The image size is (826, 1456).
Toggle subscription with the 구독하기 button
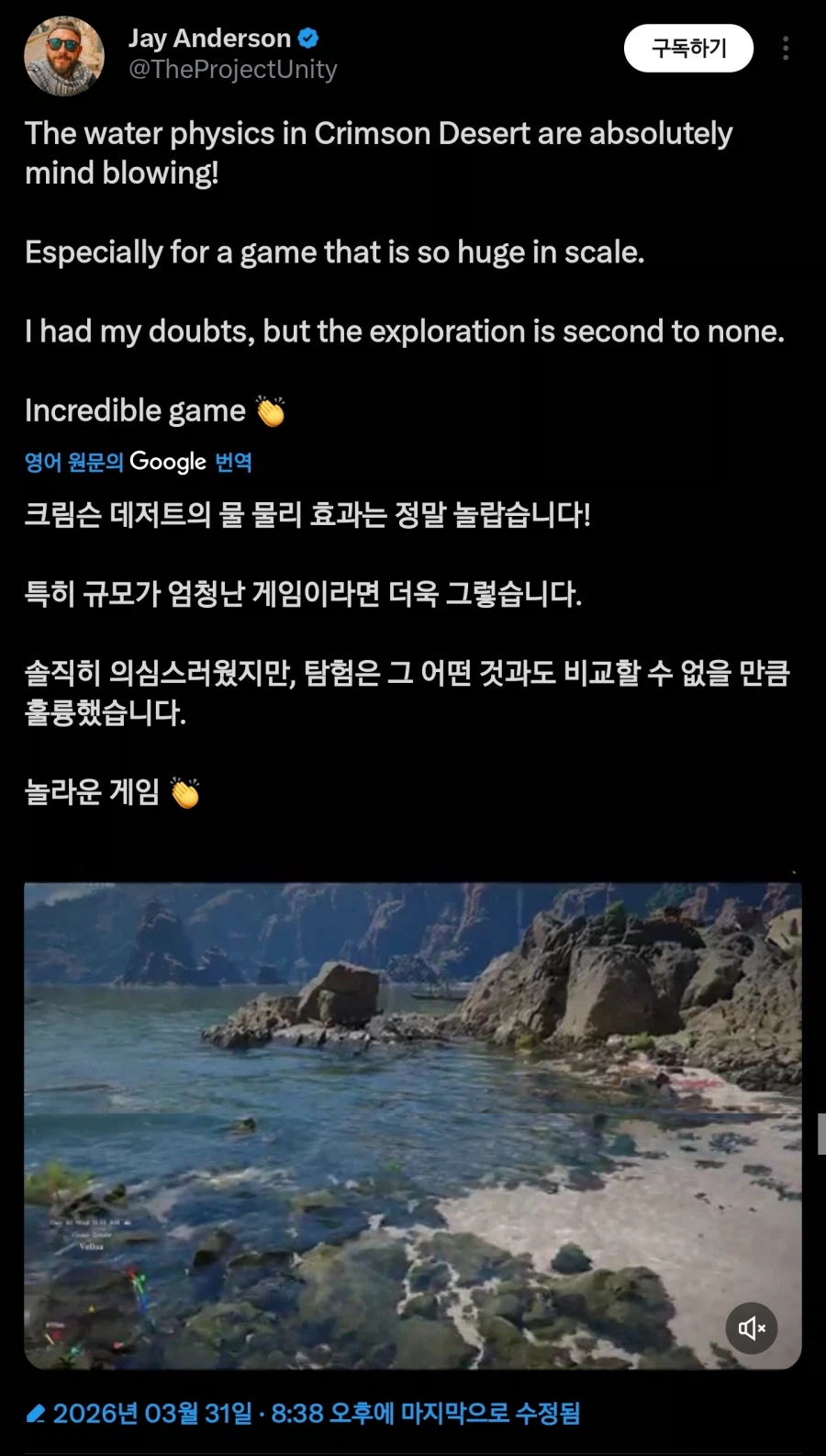688,49
